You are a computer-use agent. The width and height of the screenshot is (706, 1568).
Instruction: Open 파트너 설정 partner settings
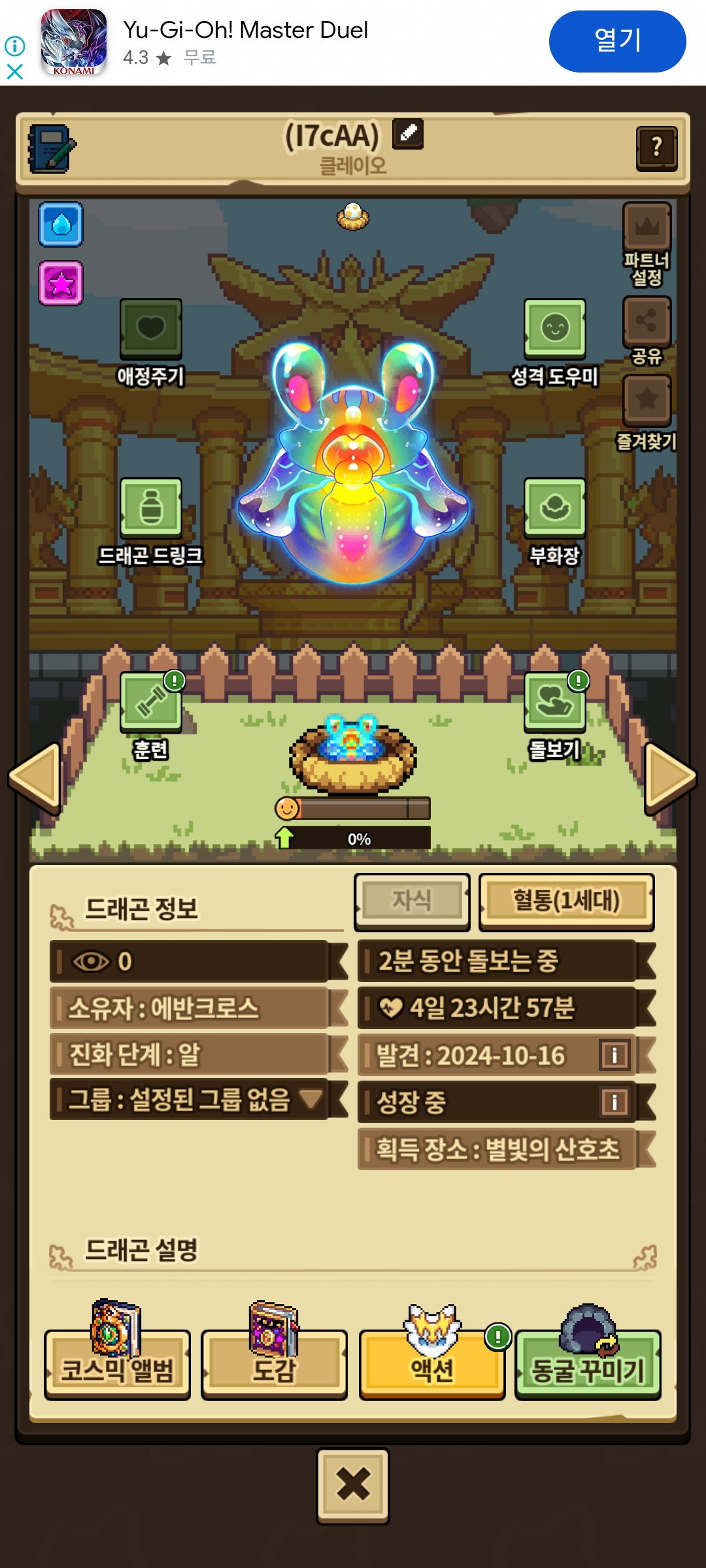[647, 228]
